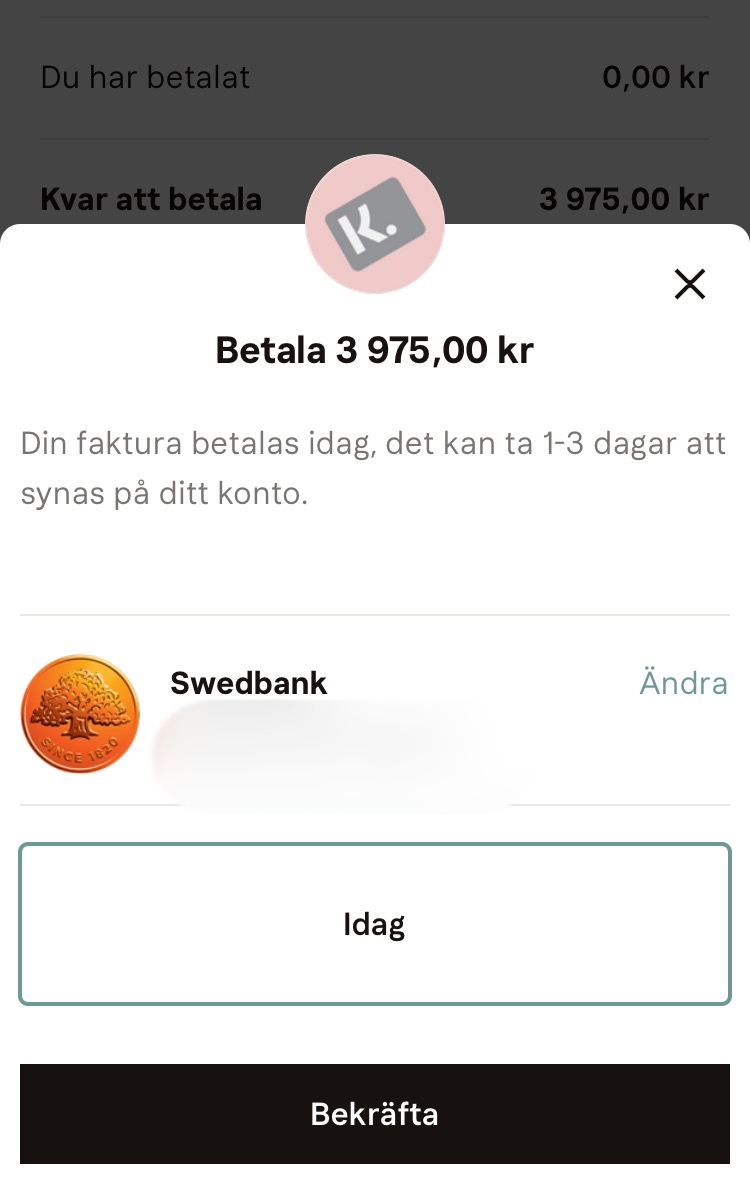Confirm payment with Bekräfta

coord(375,1114)
